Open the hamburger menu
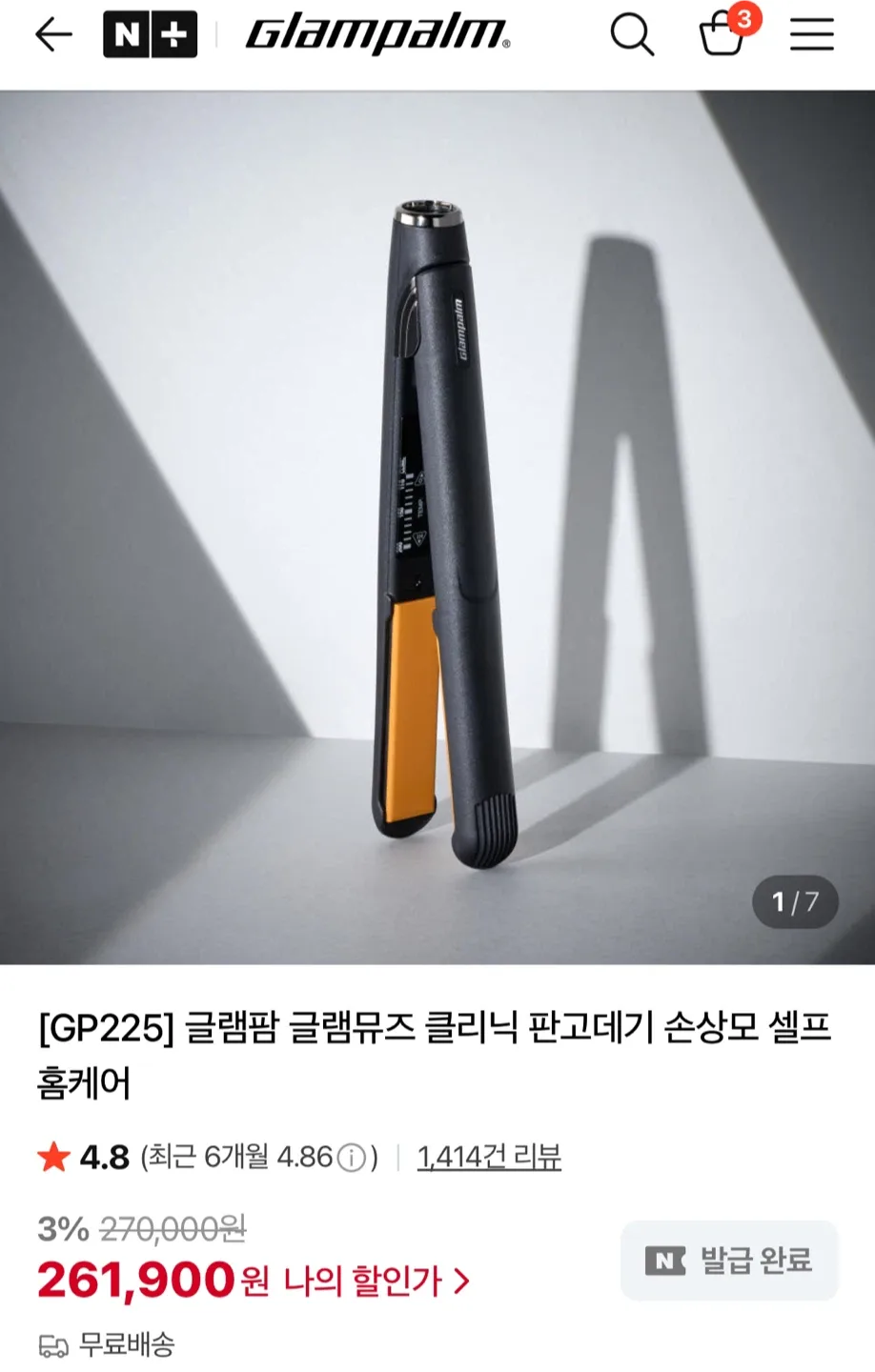Screen dimensions: 875x1372 point(811,35)
